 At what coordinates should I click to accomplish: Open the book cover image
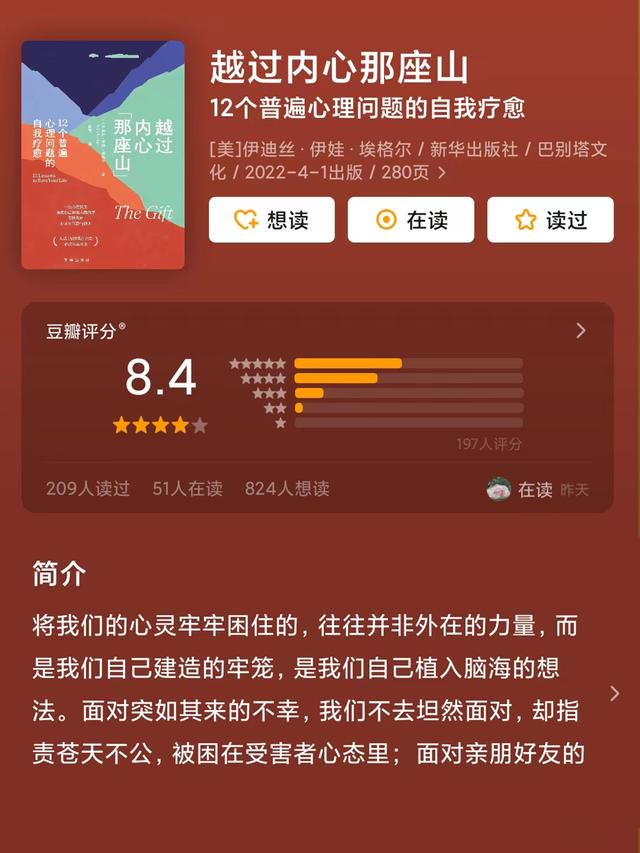pyautogui.click(x=103, y=155)
